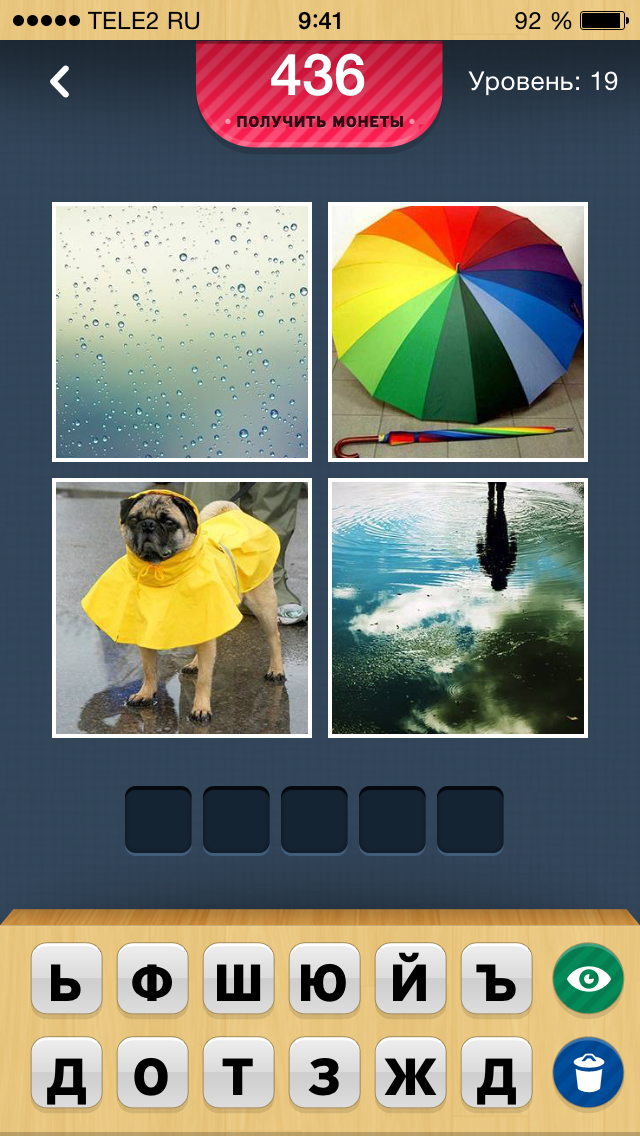Screen dimensions: 640x1136
Task: Choose the letter Ш tile
Action: pos(239,983)
